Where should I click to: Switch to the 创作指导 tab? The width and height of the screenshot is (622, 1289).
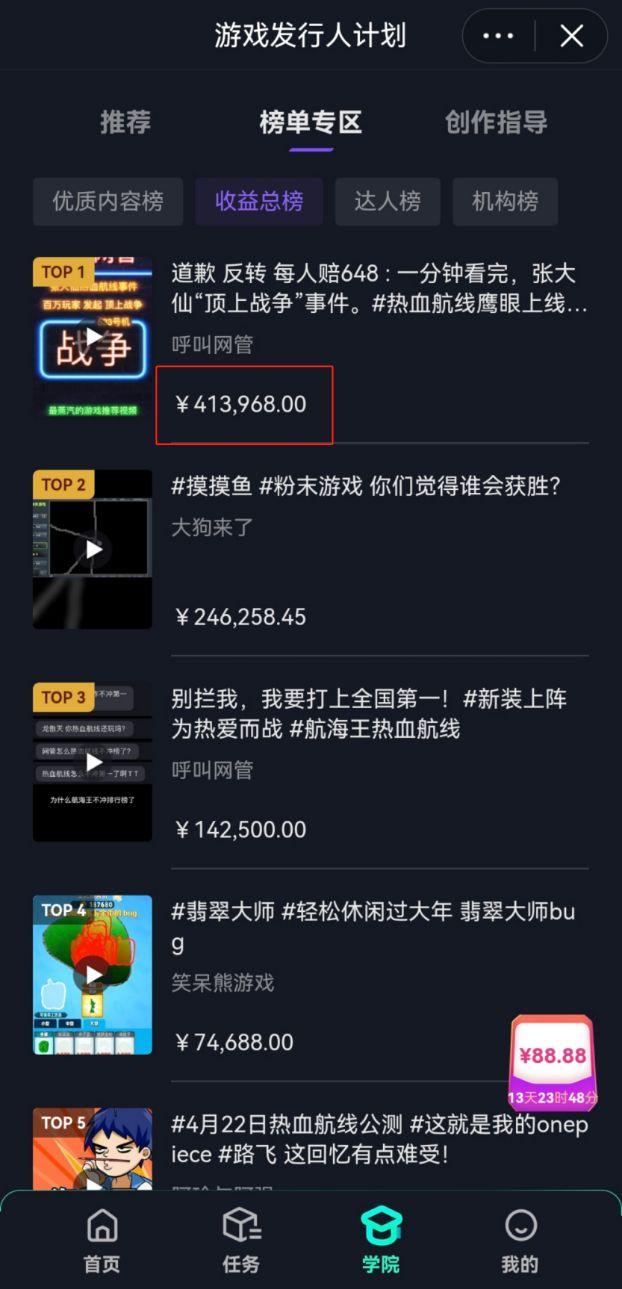(x=496, y=122)
